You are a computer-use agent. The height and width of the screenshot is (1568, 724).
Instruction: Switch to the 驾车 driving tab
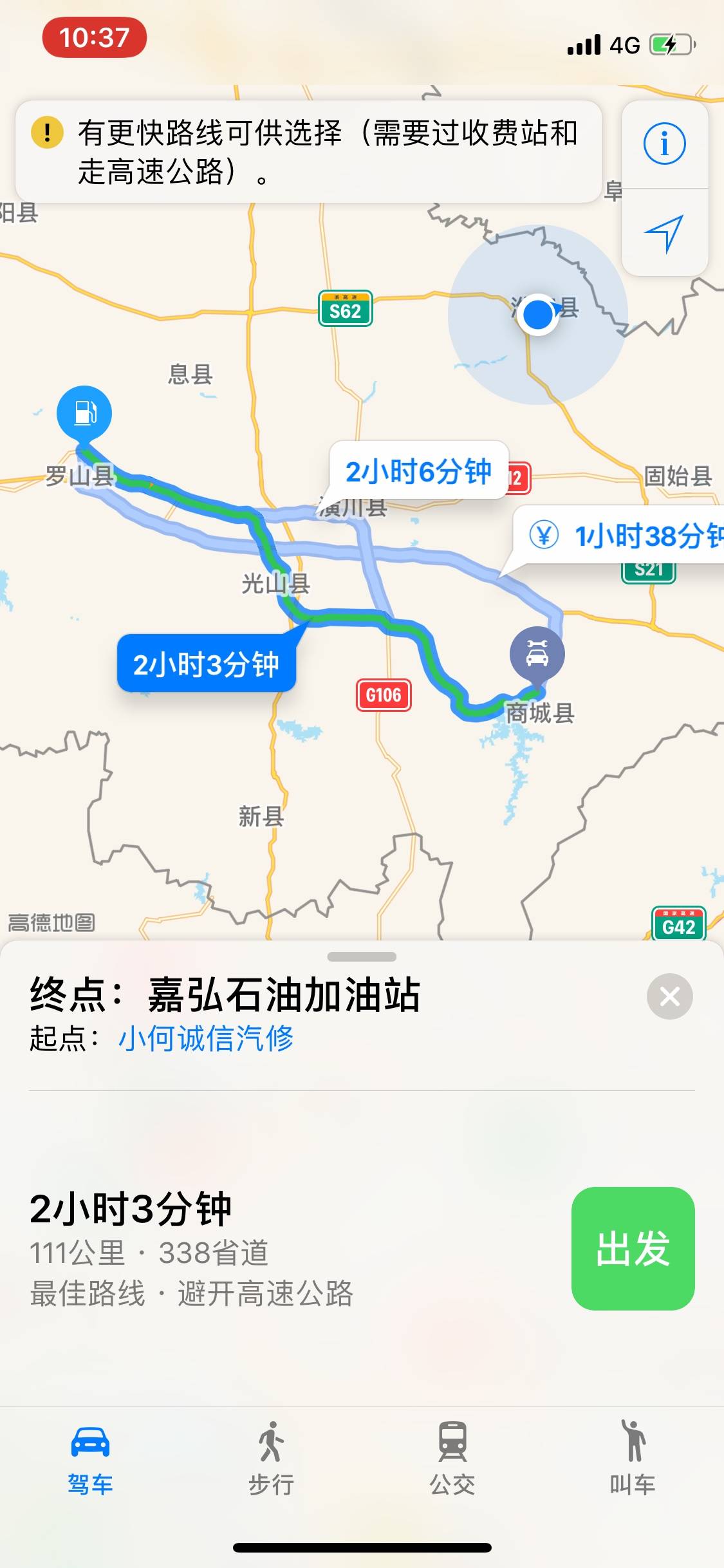[x=90, y=1459]
